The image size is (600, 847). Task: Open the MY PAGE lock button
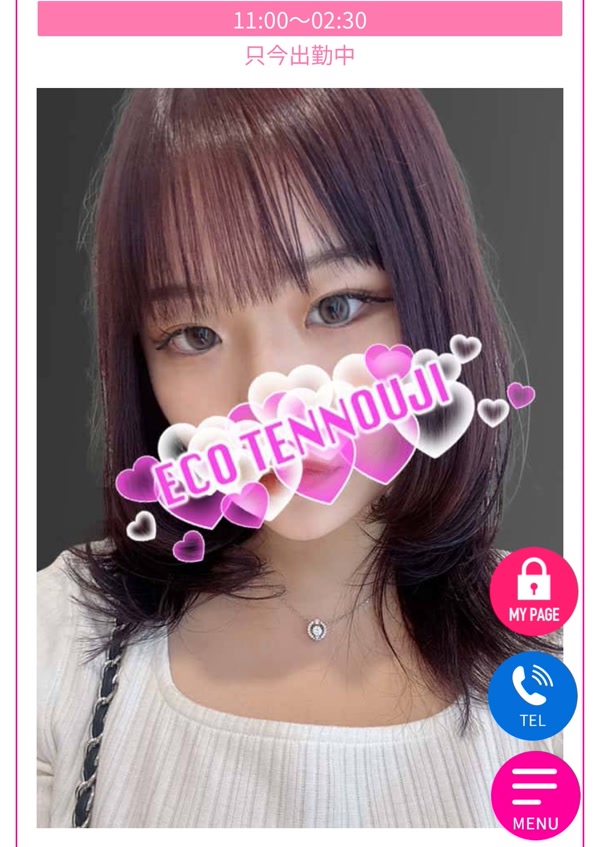click(533, 591)
